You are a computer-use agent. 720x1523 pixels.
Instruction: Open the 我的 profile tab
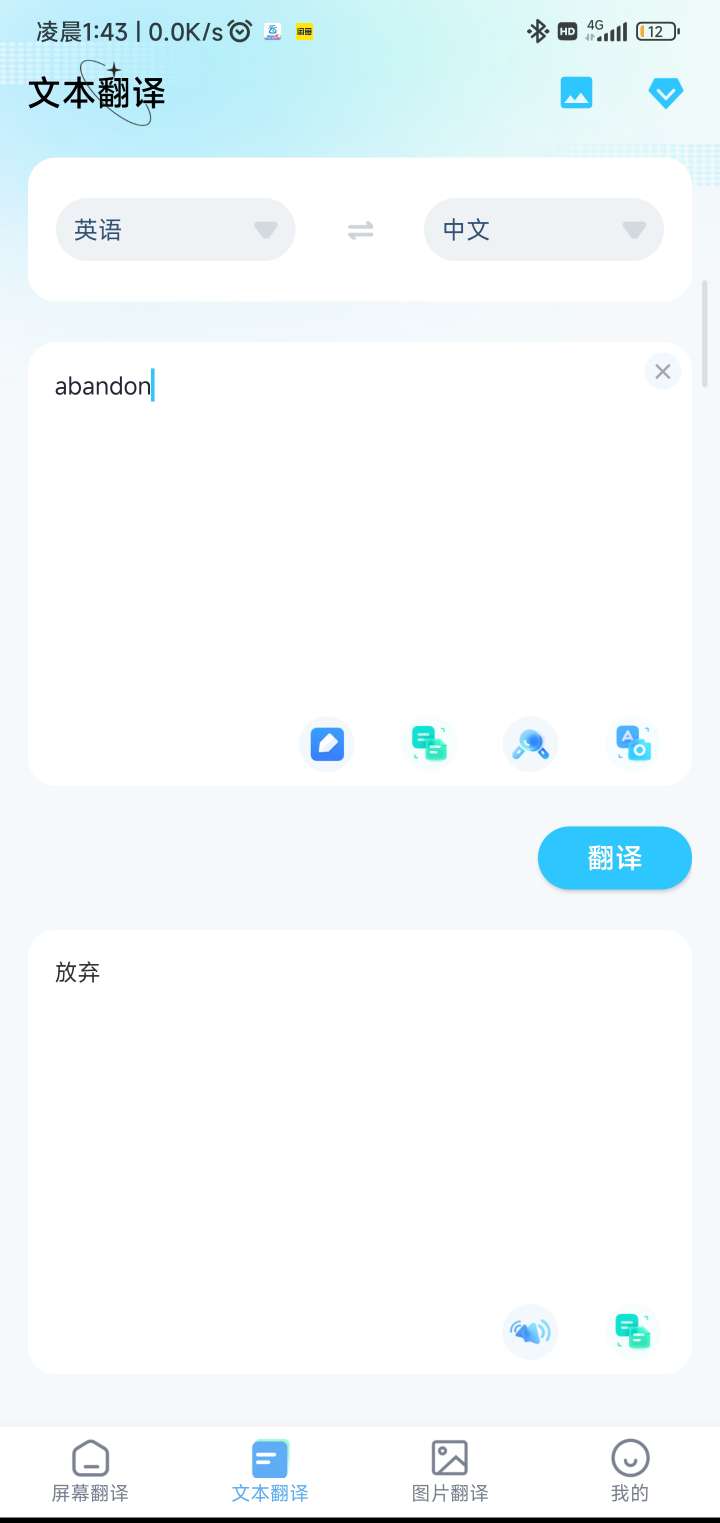tap(630, 1471)
